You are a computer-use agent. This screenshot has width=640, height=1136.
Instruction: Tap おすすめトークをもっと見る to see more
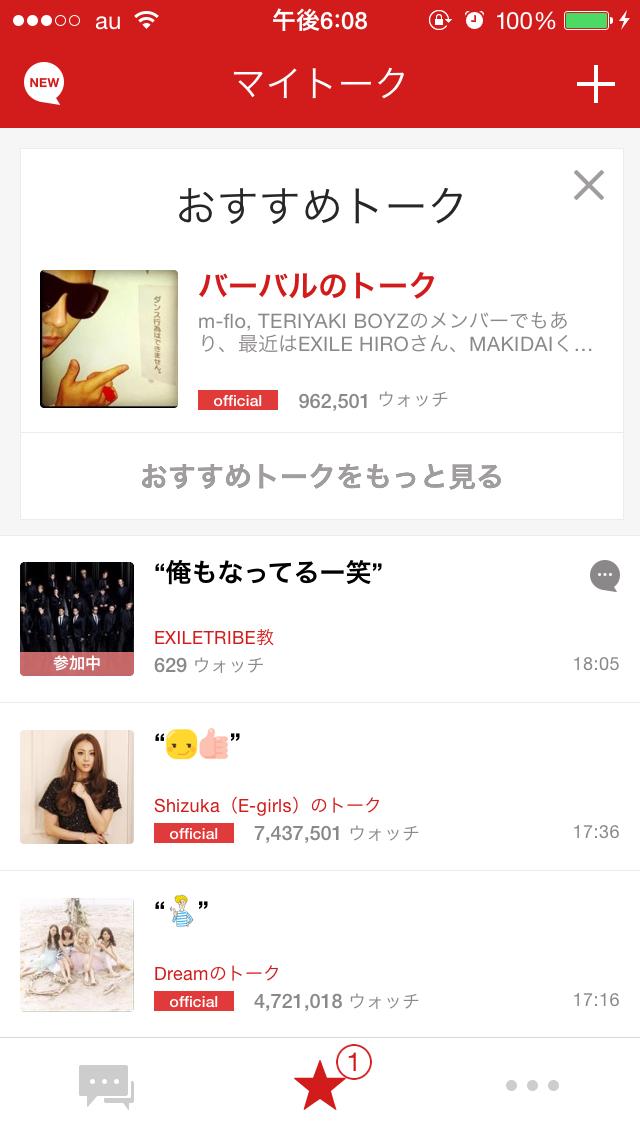[x=321, y=476]
